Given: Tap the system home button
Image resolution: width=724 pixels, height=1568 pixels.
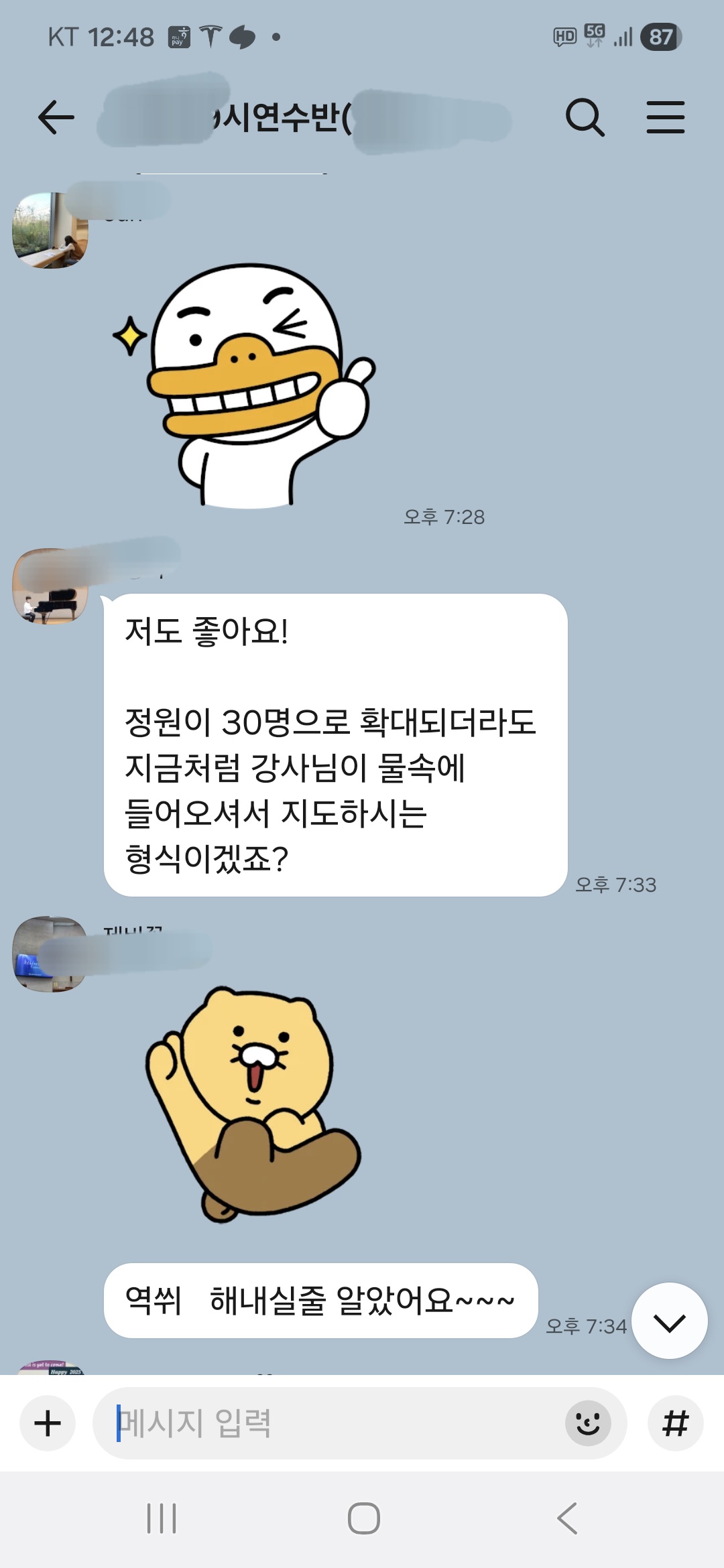Looking at the screenshot, I should (x=363, y=1518).
